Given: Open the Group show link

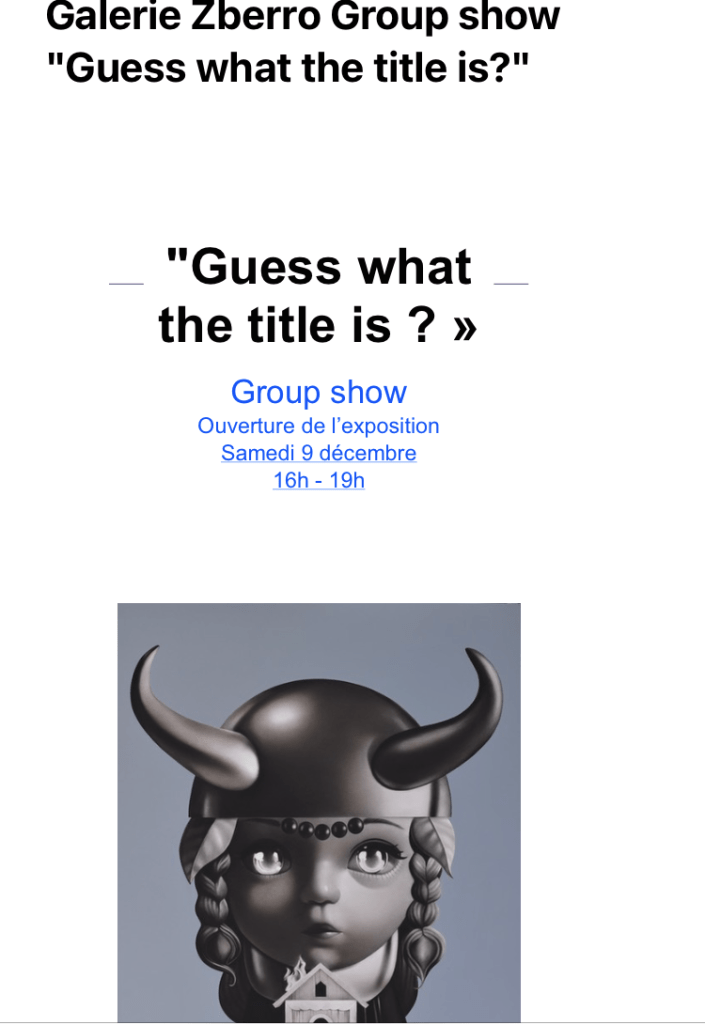Looking at the screenshot, I should 318,392.
